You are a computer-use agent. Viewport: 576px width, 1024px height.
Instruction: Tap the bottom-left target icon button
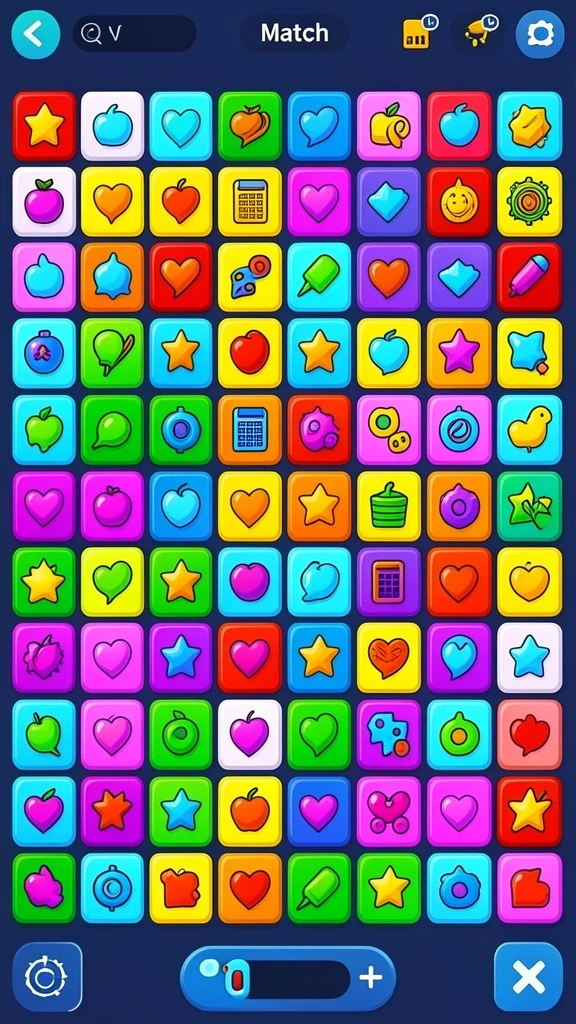click(47, 977)
